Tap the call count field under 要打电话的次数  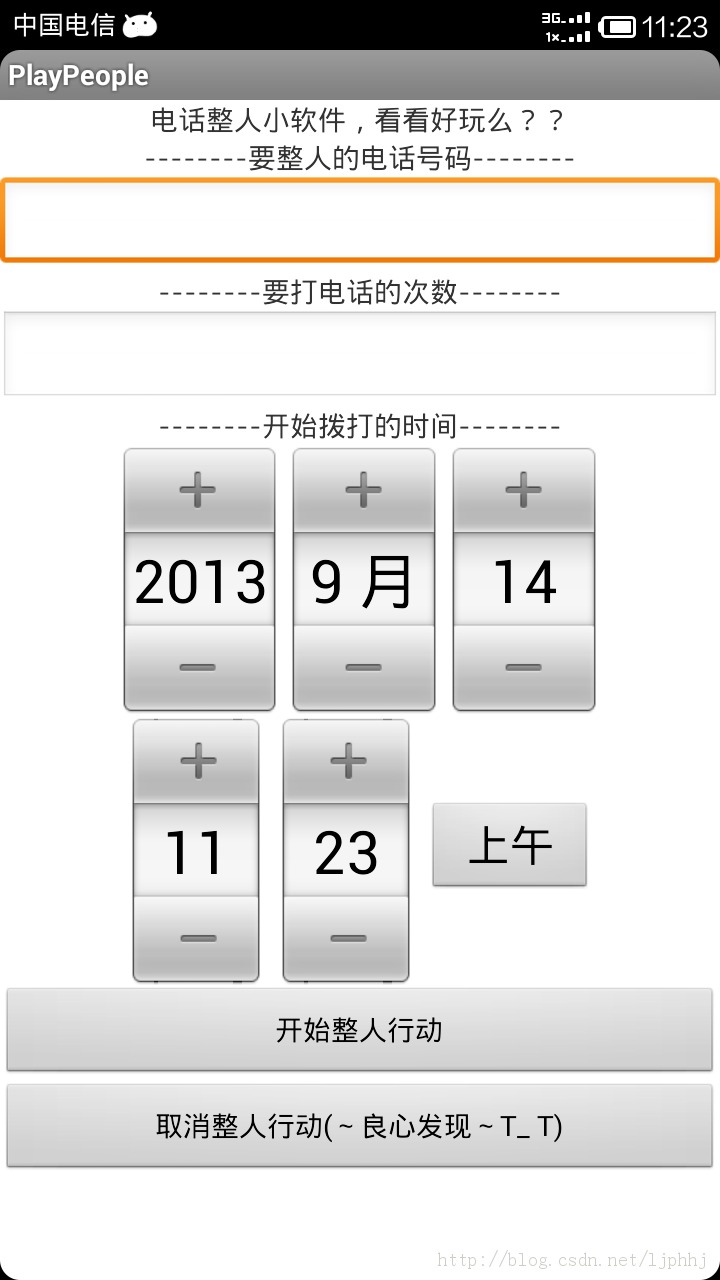[360, 353]
